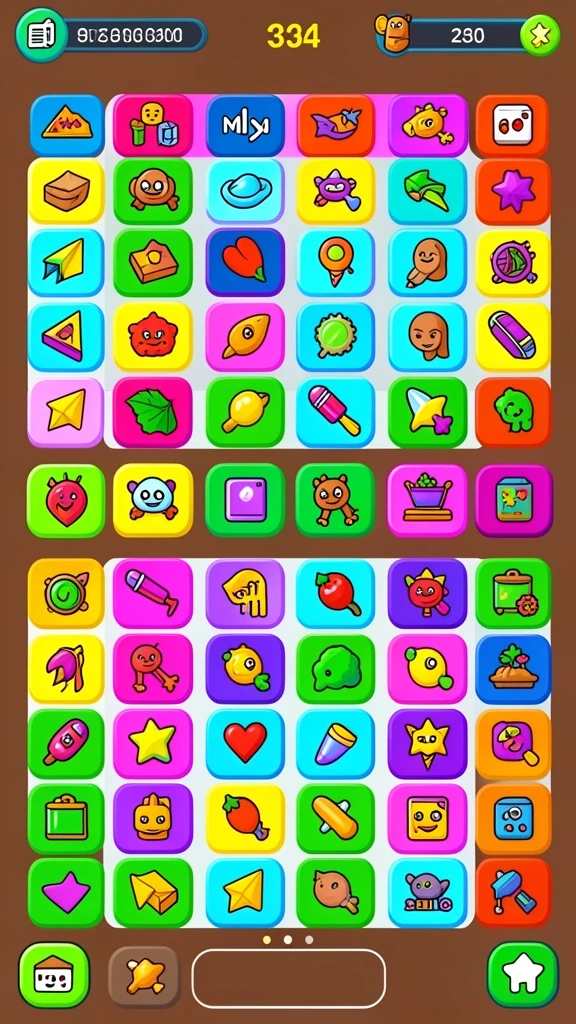This screenshot has width=576, height=1024.
Task: Select the red heart on cyan tile
Action: [x=245, y=744]
